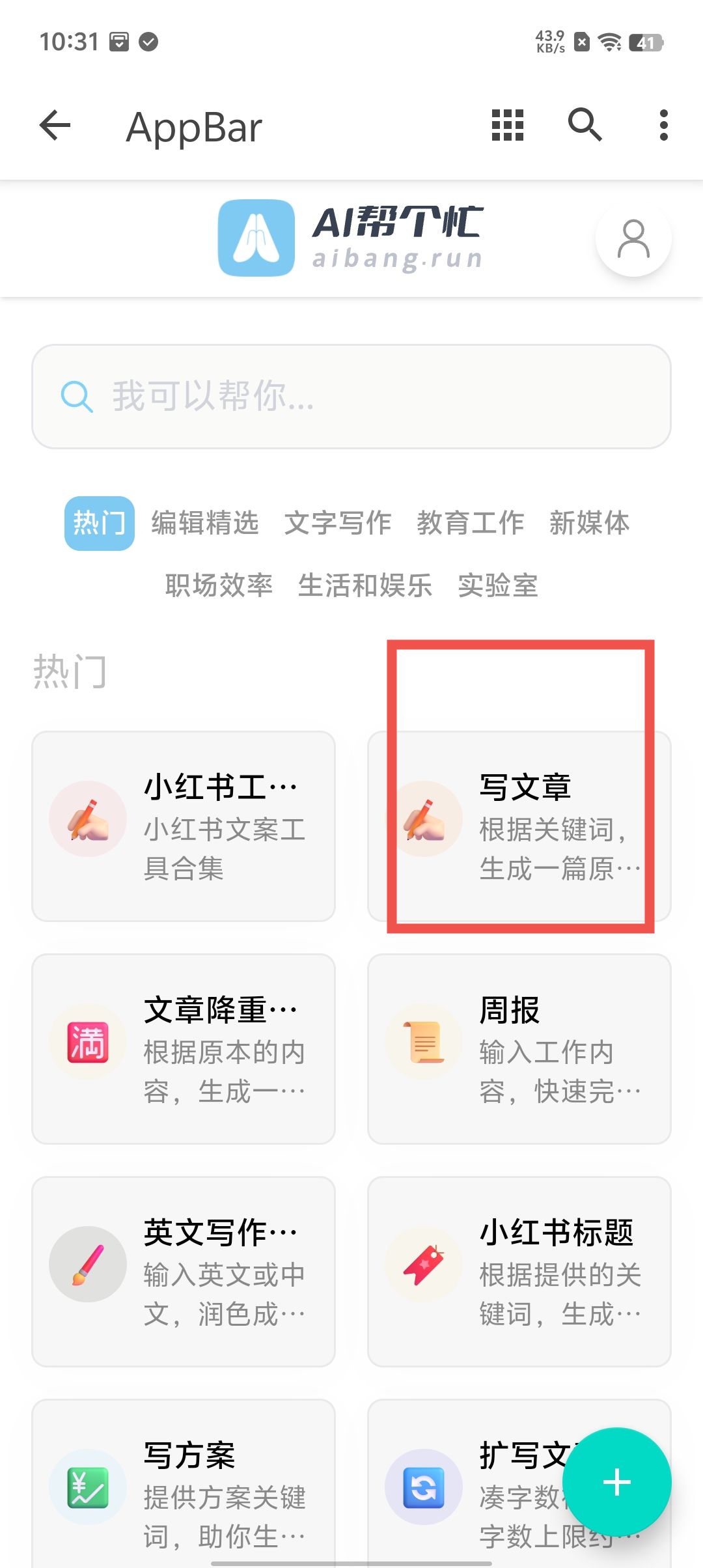Open the three-dot overflow menu
Screen dimensions: 703x1568
[x=663, y=125]
